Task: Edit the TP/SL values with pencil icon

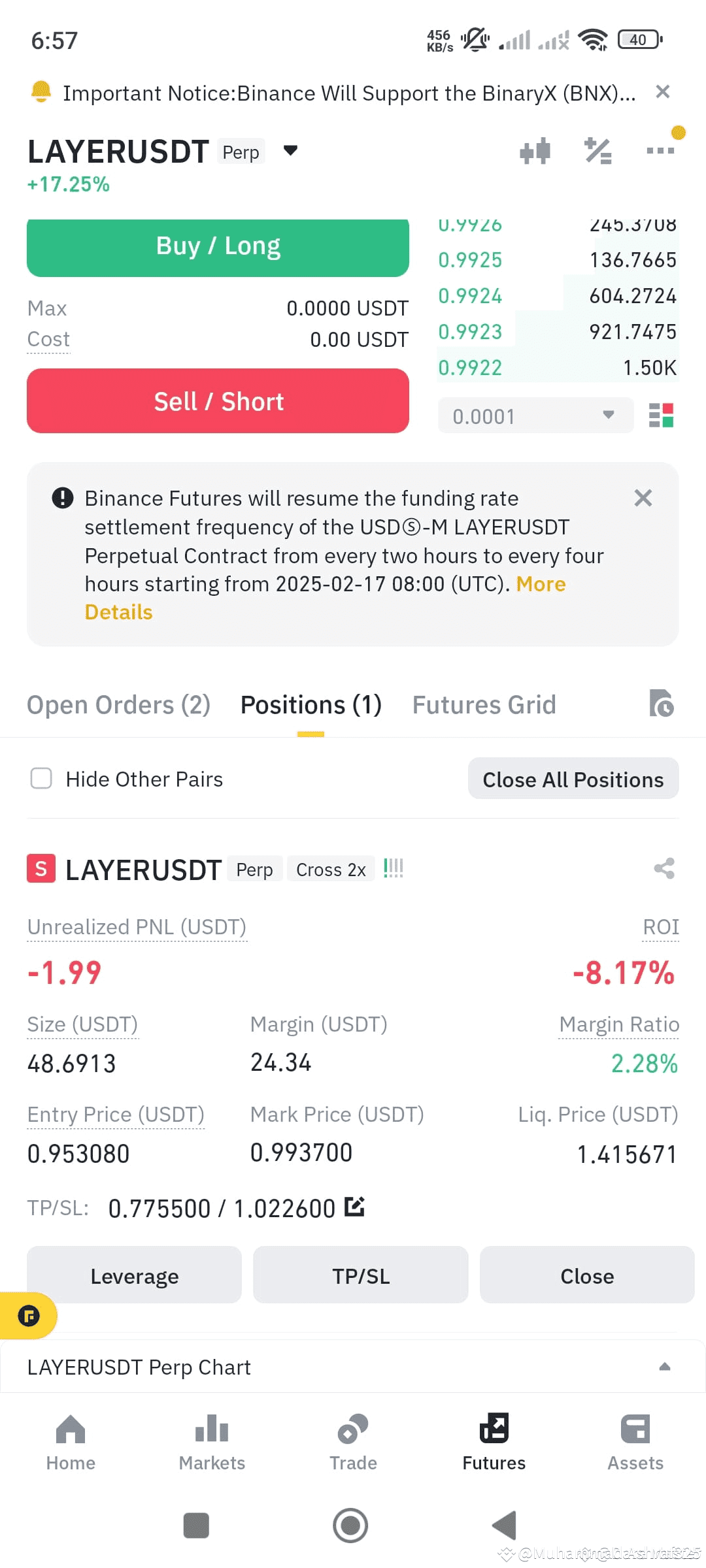Action: point(354,1207)
